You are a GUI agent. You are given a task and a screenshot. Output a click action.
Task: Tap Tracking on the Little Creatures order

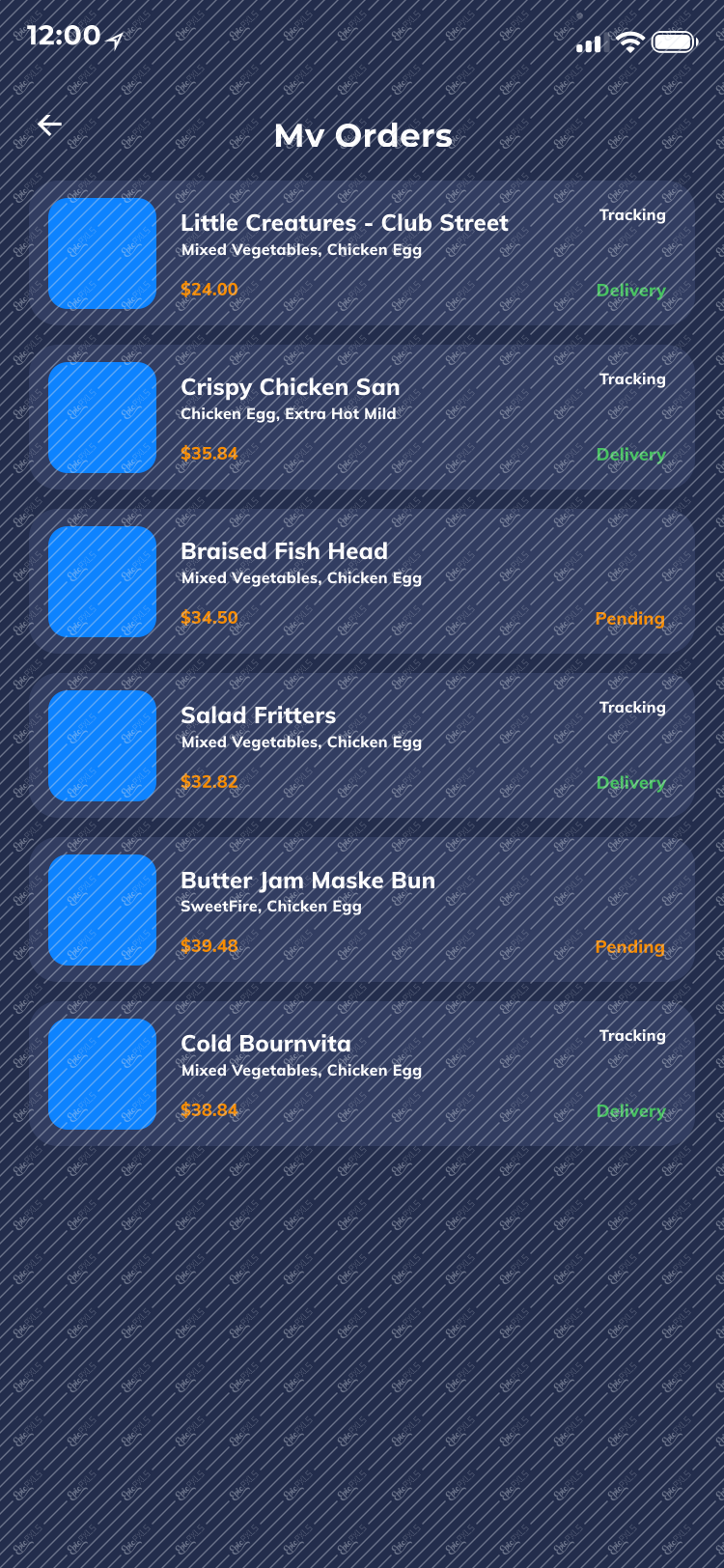point(632,215)
